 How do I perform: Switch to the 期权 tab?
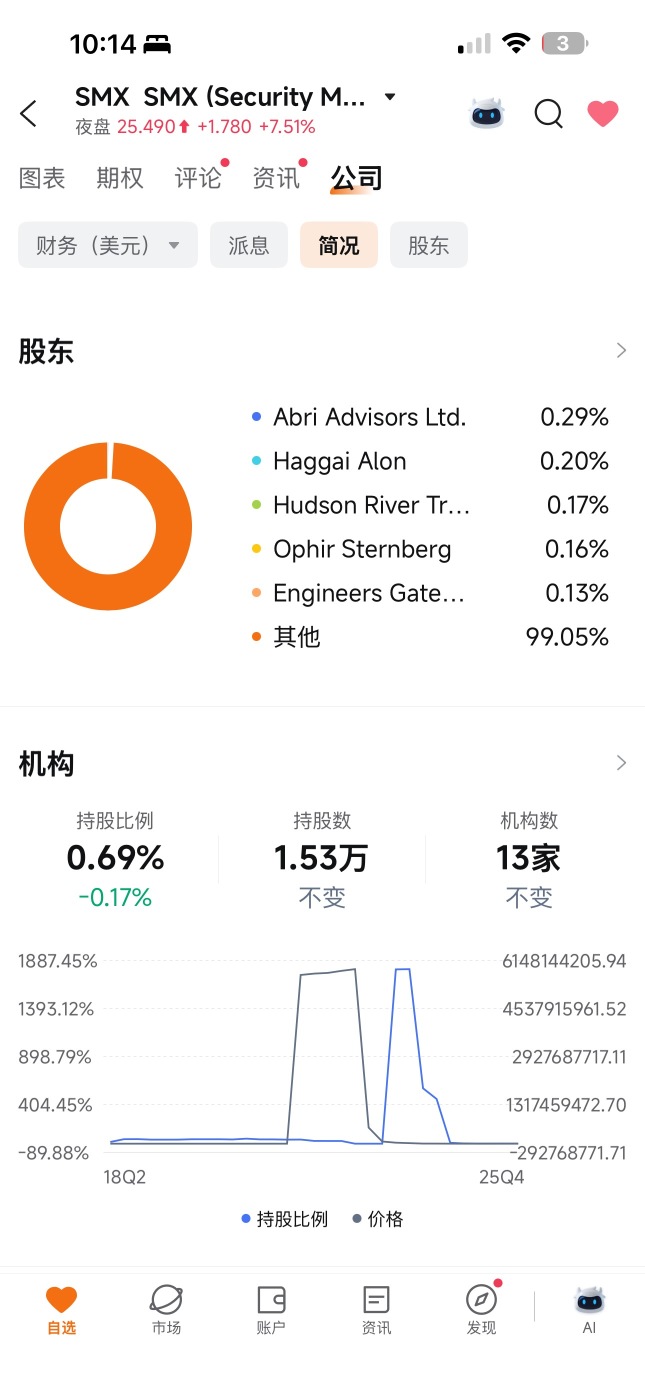tap(120, 178)
